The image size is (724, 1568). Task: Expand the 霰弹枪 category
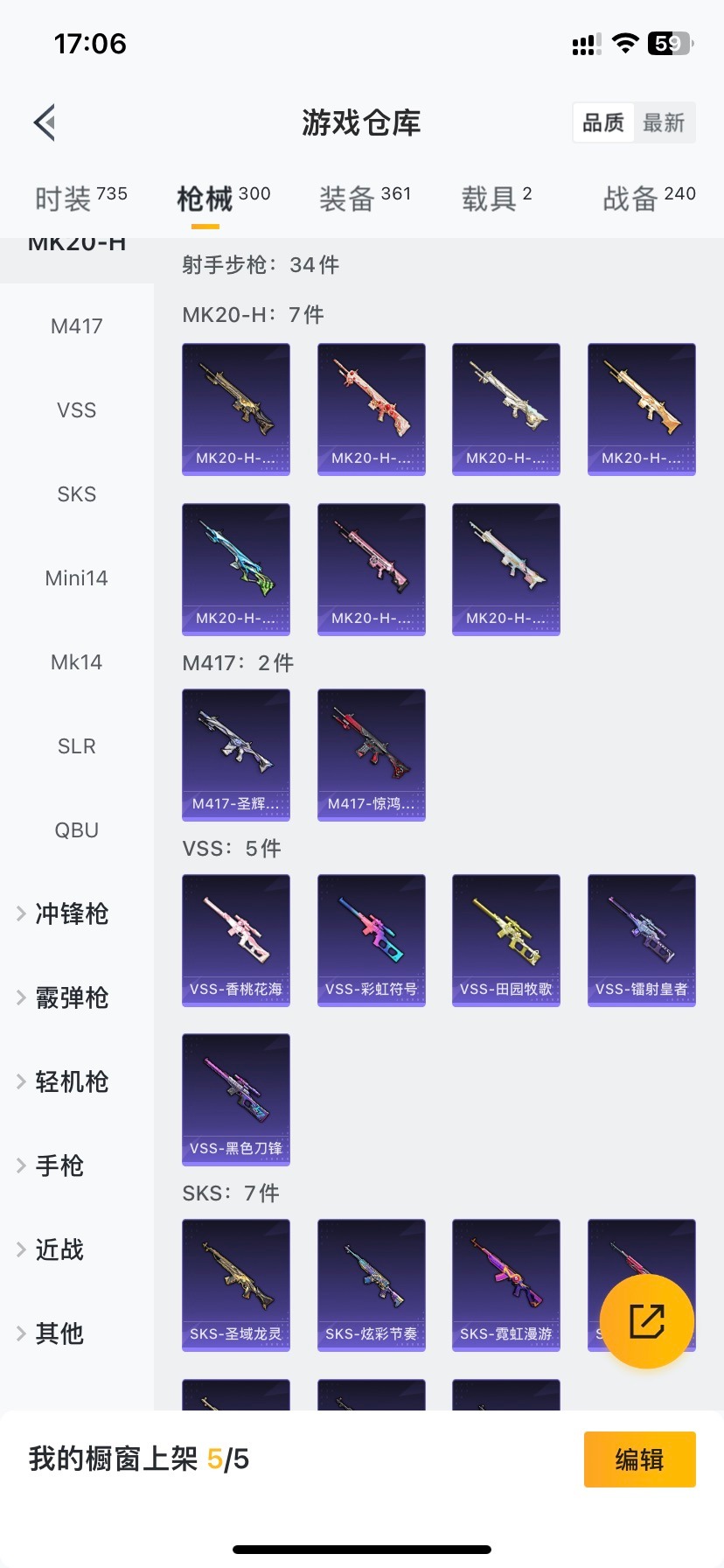(70, 997)
